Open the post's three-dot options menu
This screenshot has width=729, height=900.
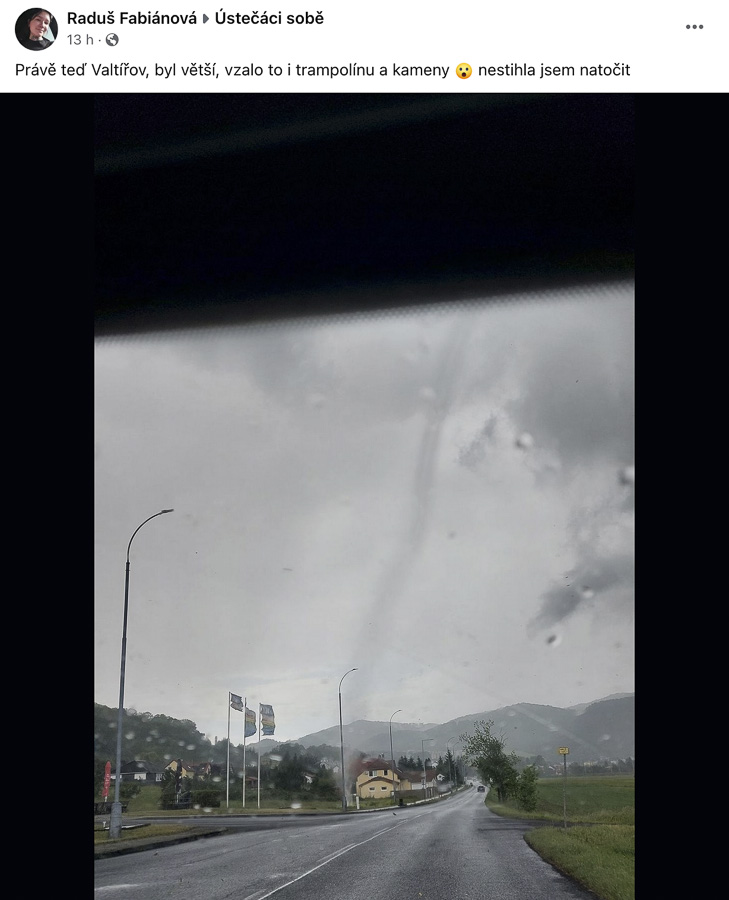coord(694,27)
